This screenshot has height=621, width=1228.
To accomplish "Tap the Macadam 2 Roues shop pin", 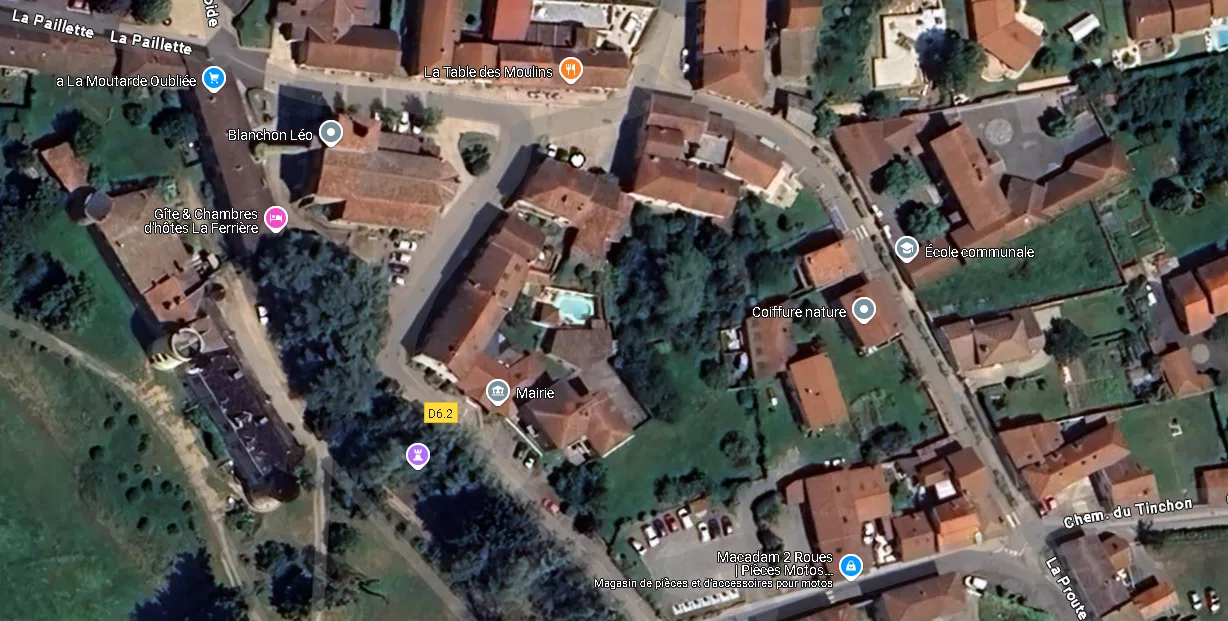I will [850, 566].
